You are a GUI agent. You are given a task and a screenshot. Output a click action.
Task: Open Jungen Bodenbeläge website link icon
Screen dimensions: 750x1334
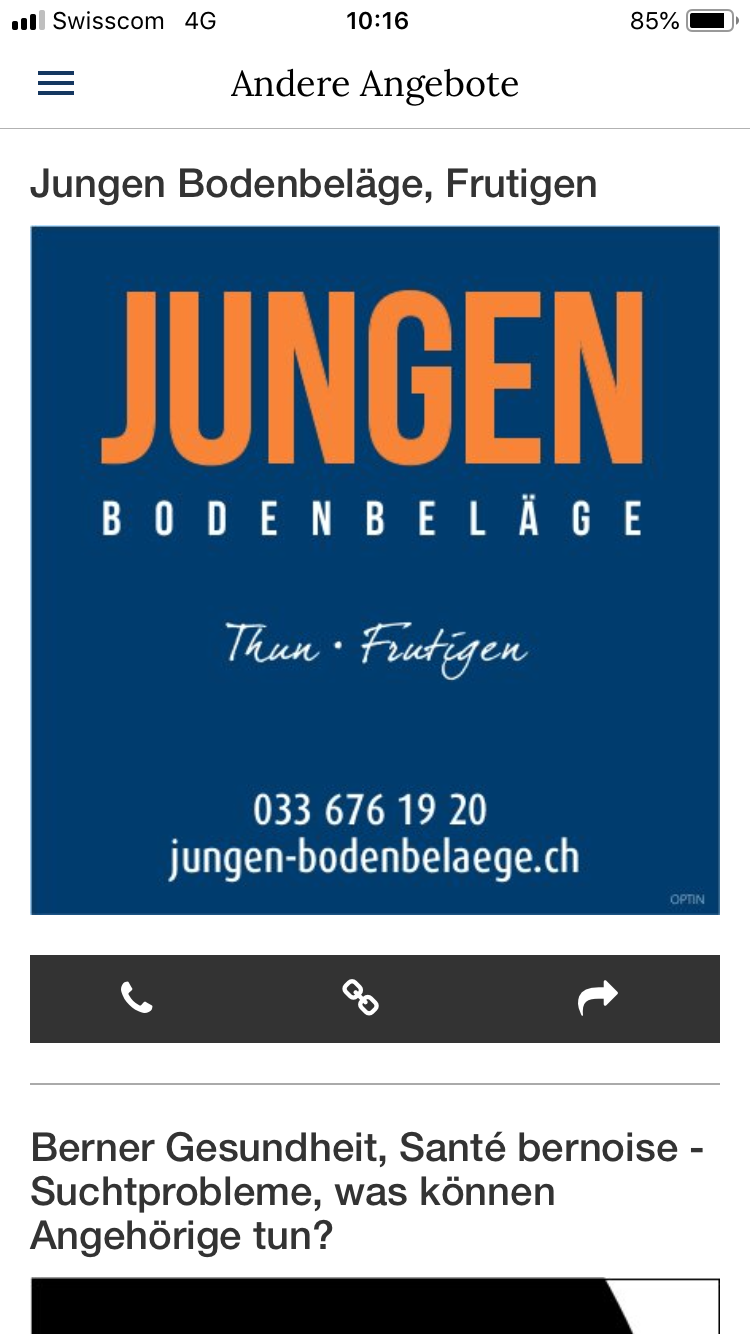coord(360,998)
